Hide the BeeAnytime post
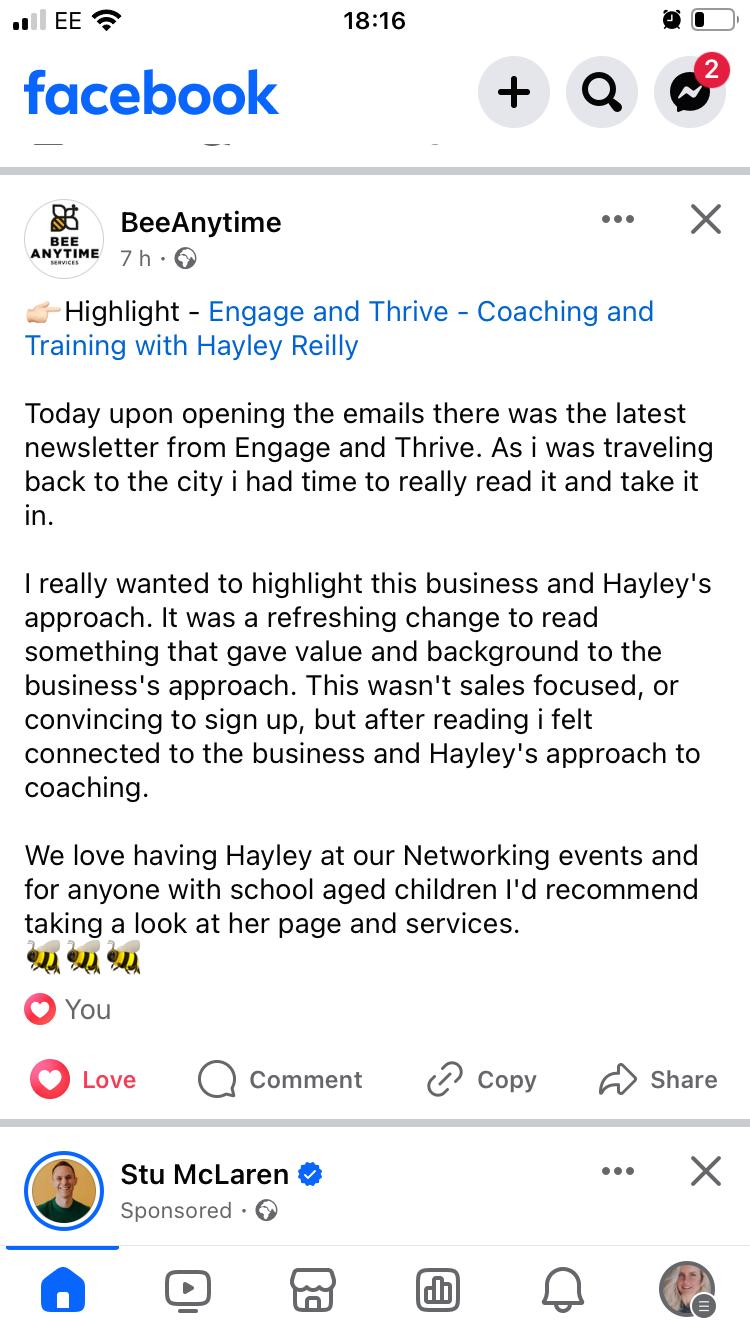 coord(705,220)
